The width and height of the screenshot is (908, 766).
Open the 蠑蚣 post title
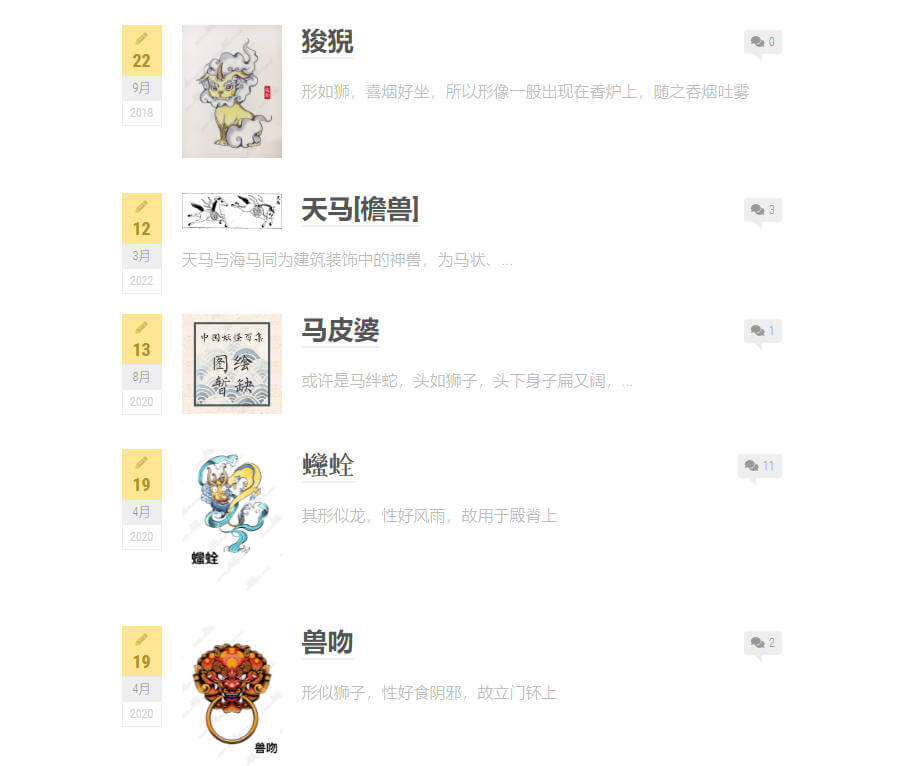pos(327,466)
